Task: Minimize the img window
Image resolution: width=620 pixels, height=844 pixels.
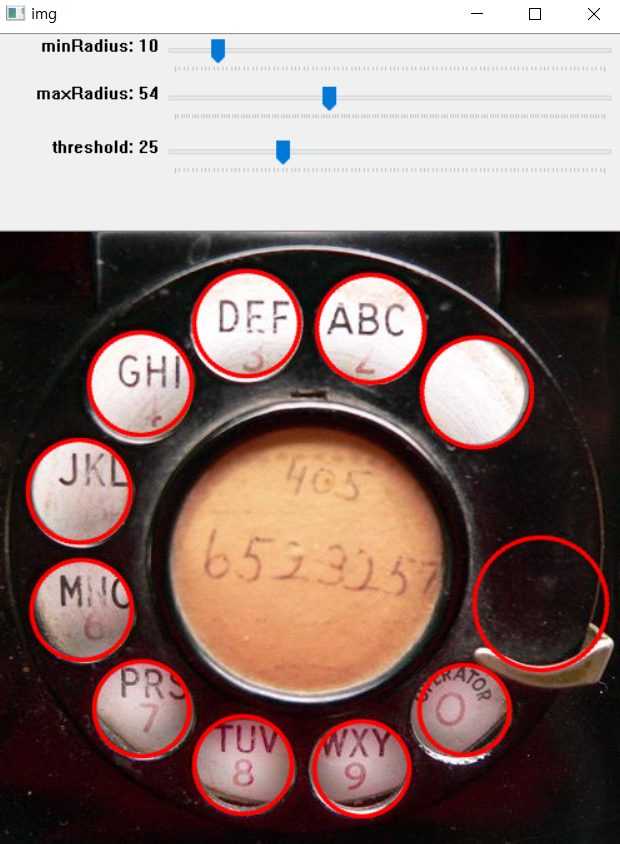Action: (x=477, y=14)
